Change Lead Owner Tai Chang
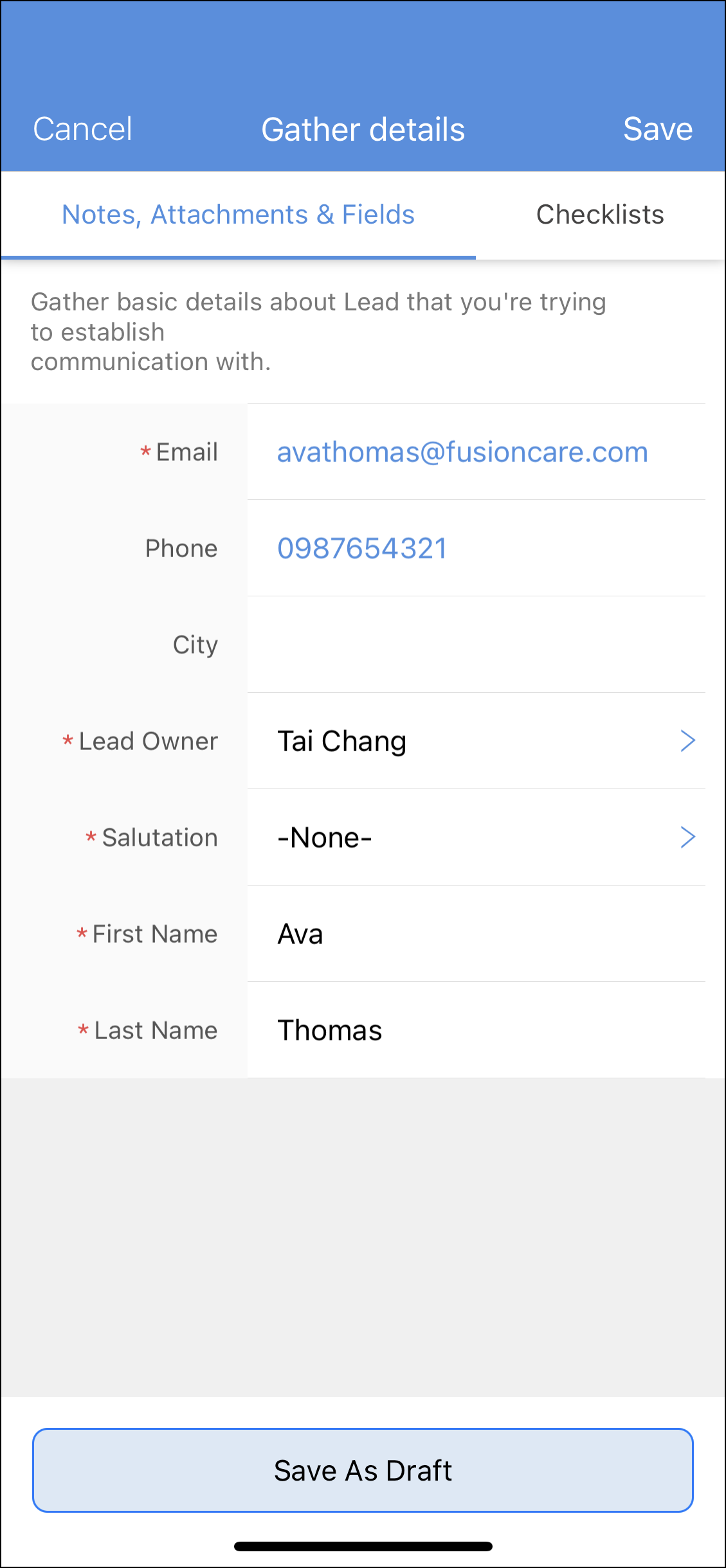This screenshot has width=726, height=1568. [476, 741]
